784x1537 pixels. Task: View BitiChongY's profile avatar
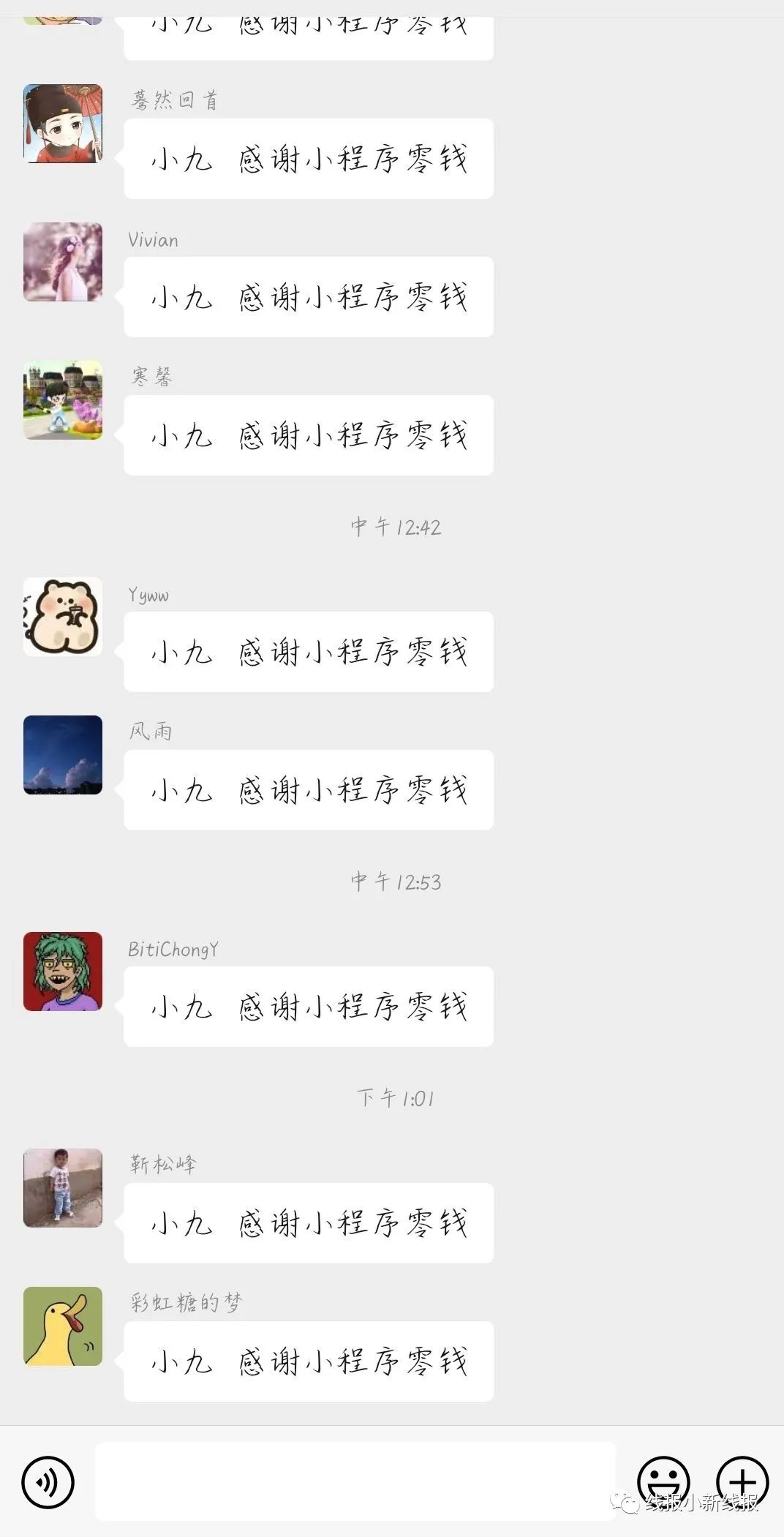(x=63, y=972)
